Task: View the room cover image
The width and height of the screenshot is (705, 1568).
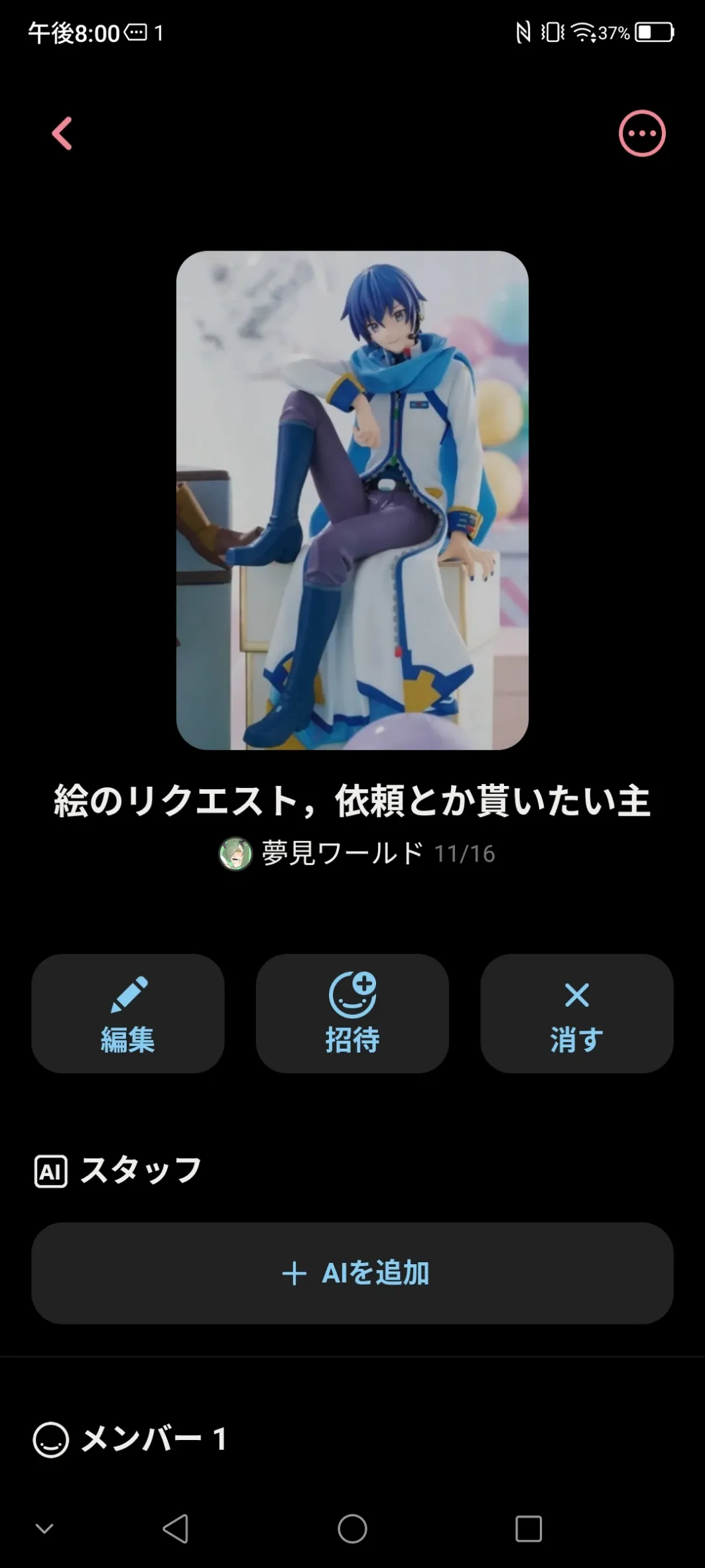Action: coord(352,500)
